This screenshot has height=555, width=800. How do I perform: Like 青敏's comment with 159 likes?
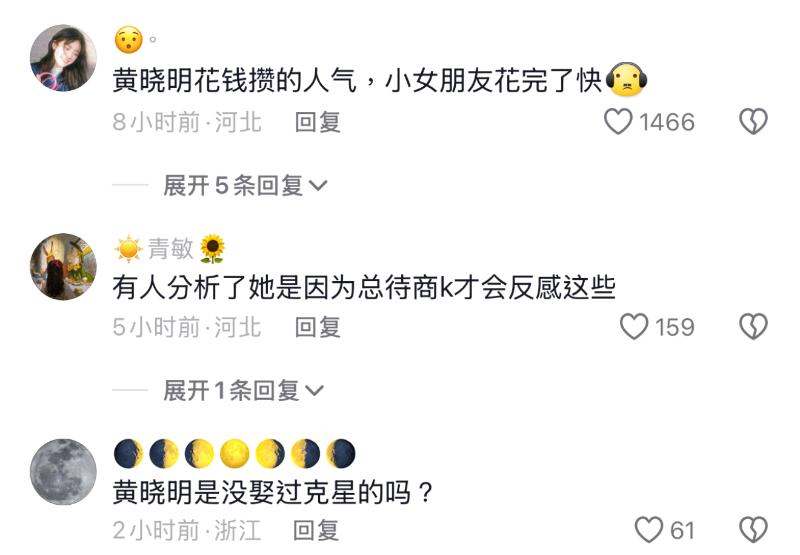click(635, 327)
